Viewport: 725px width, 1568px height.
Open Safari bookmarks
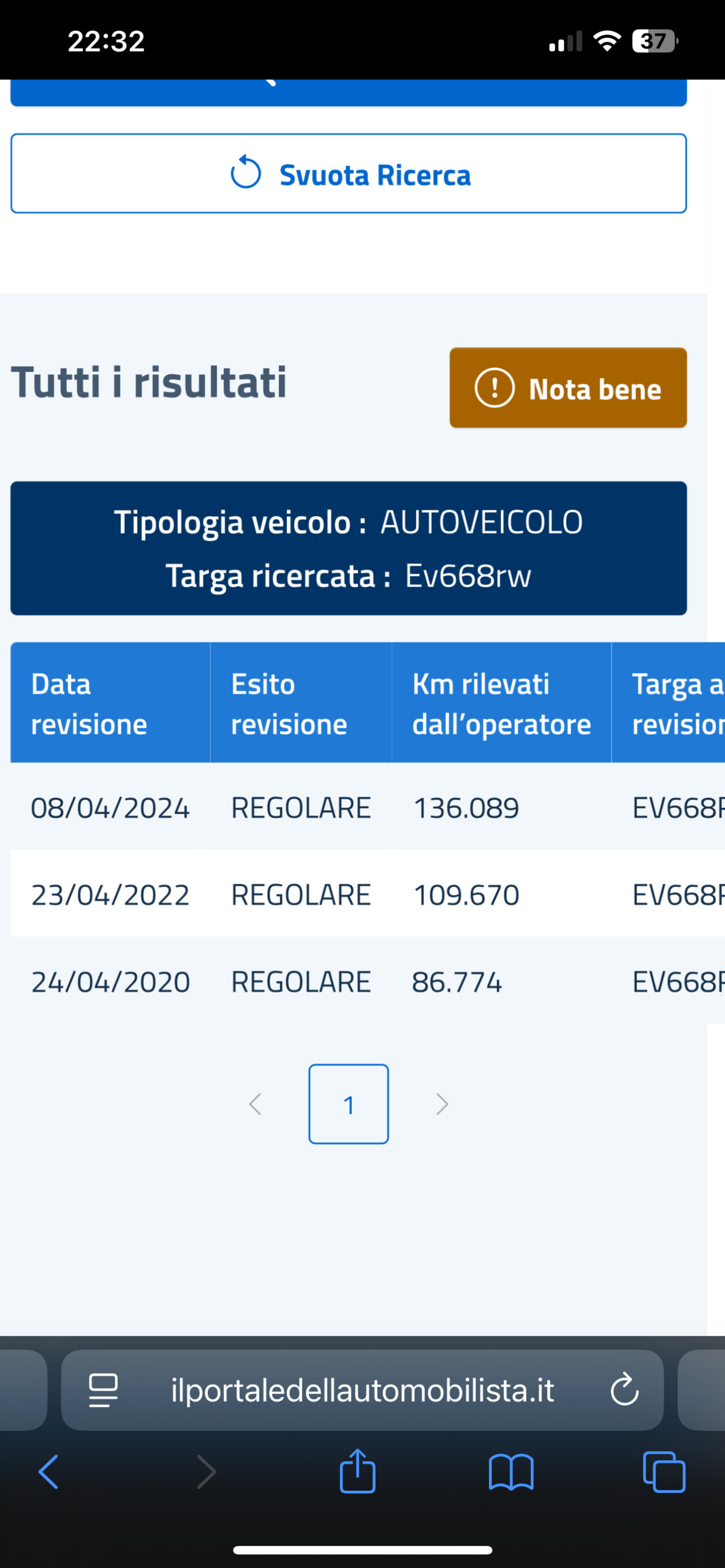pos(511,1471)
